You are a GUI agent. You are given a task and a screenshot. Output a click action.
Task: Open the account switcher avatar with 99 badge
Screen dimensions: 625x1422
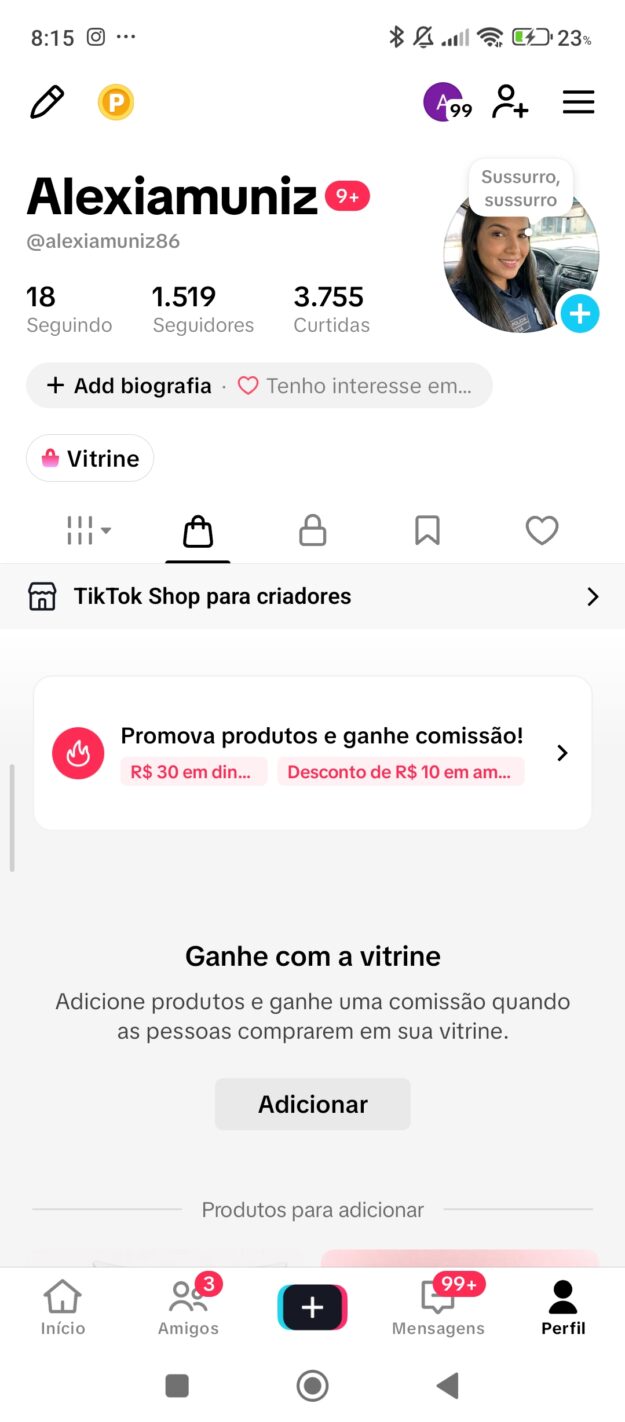click(446, 102)
